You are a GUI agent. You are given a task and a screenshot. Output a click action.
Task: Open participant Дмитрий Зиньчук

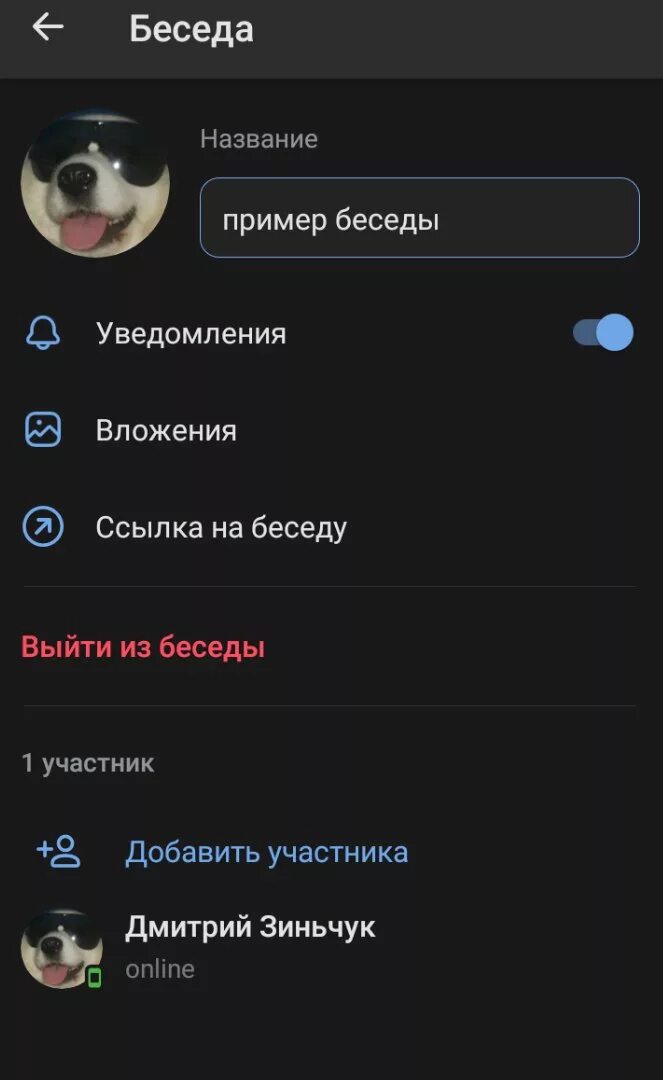pos(250,945)
